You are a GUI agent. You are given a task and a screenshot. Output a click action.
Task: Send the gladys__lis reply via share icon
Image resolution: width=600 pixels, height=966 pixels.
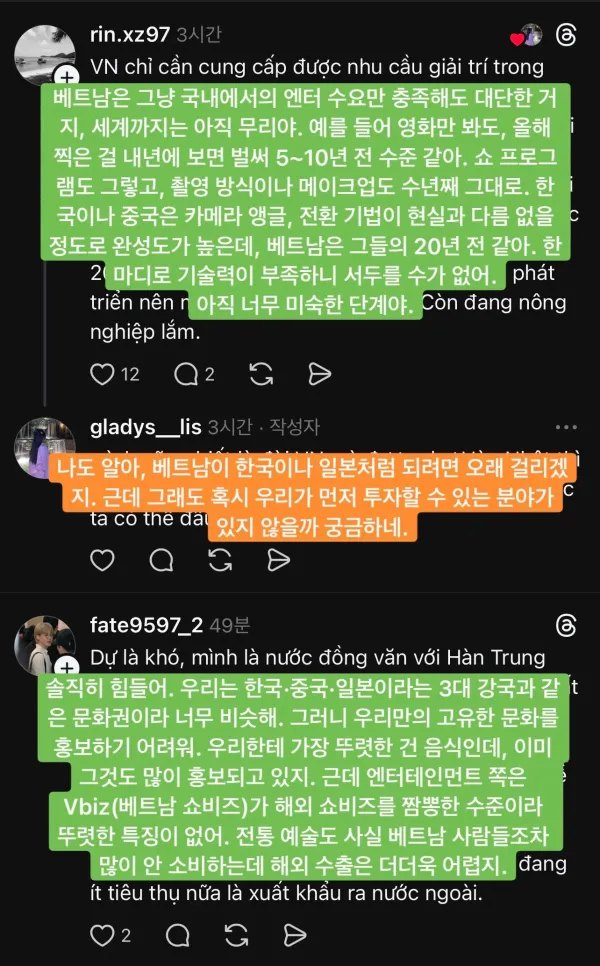pos(279,560)
